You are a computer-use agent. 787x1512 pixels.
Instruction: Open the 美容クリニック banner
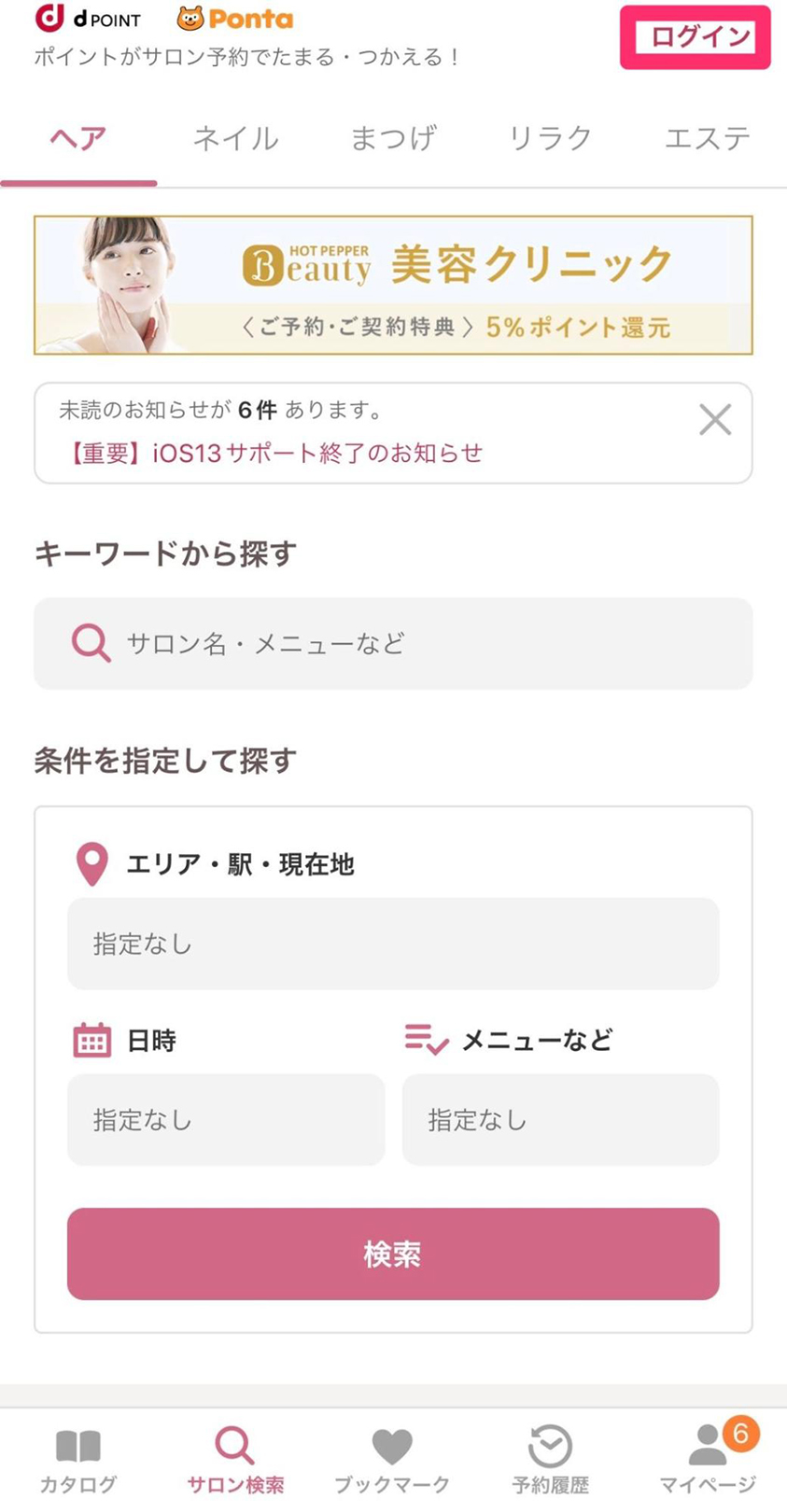tap(393, 286)
